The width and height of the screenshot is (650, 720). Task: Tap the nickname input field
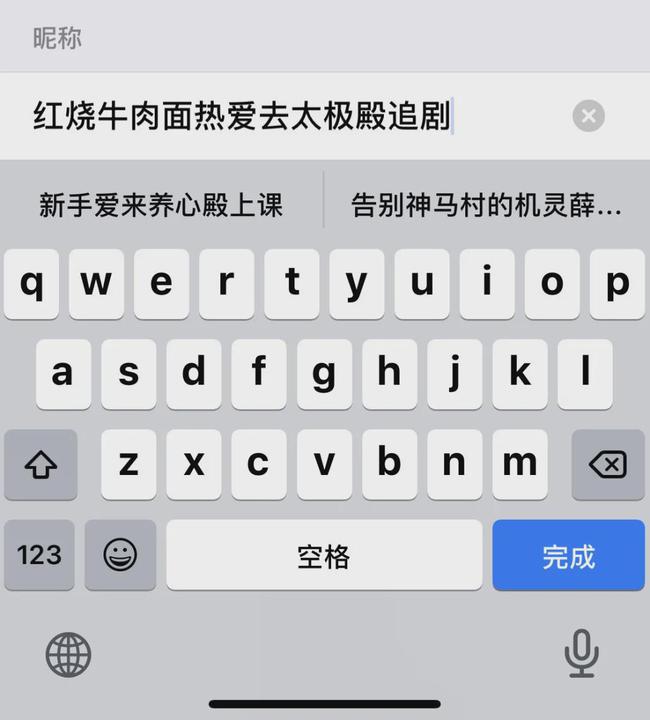pyautogui.click(x=290, y=116)
